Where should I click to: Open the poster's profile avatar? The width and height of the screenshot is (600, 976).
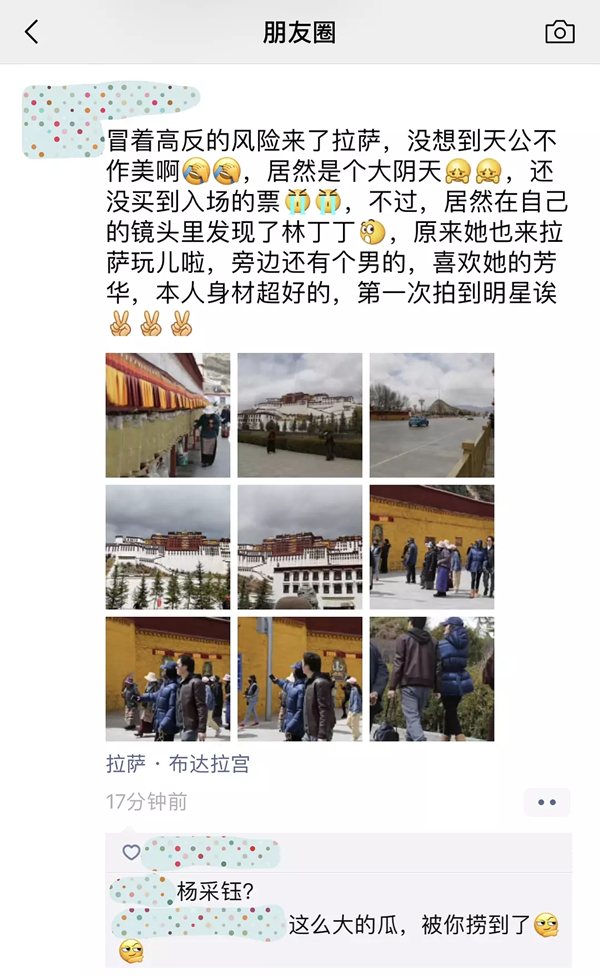pyautogui.click(x=60, y=120)
